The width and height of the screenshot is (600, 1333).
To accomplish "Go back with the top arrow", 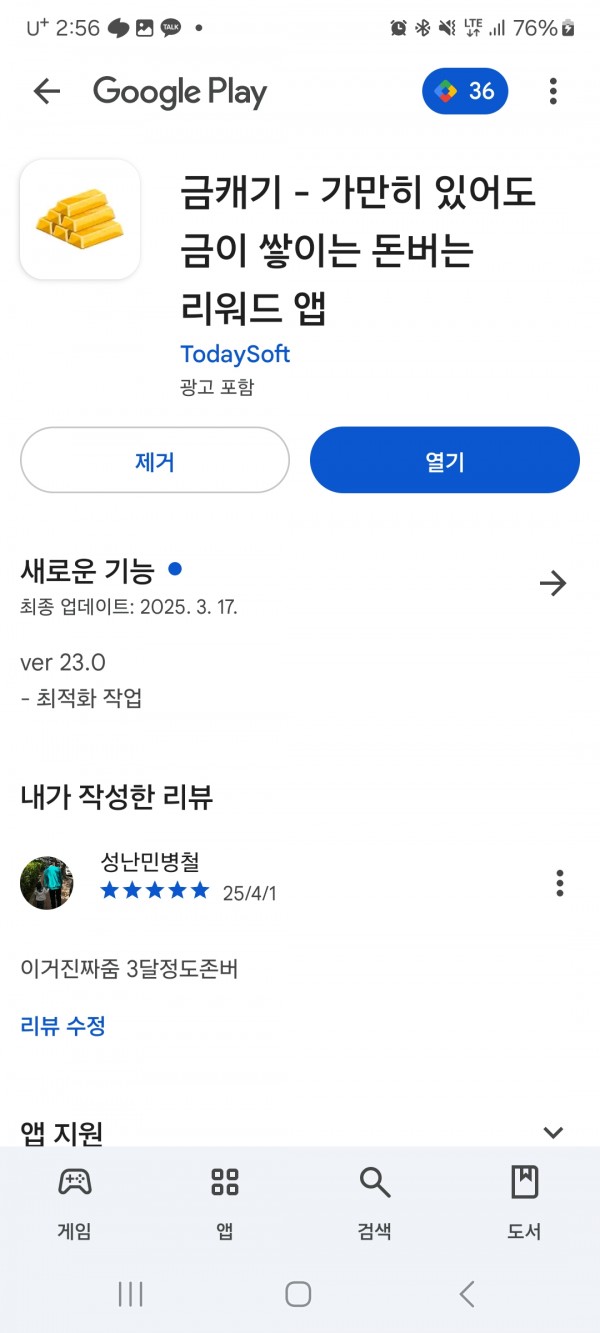I will coord(47,92).
